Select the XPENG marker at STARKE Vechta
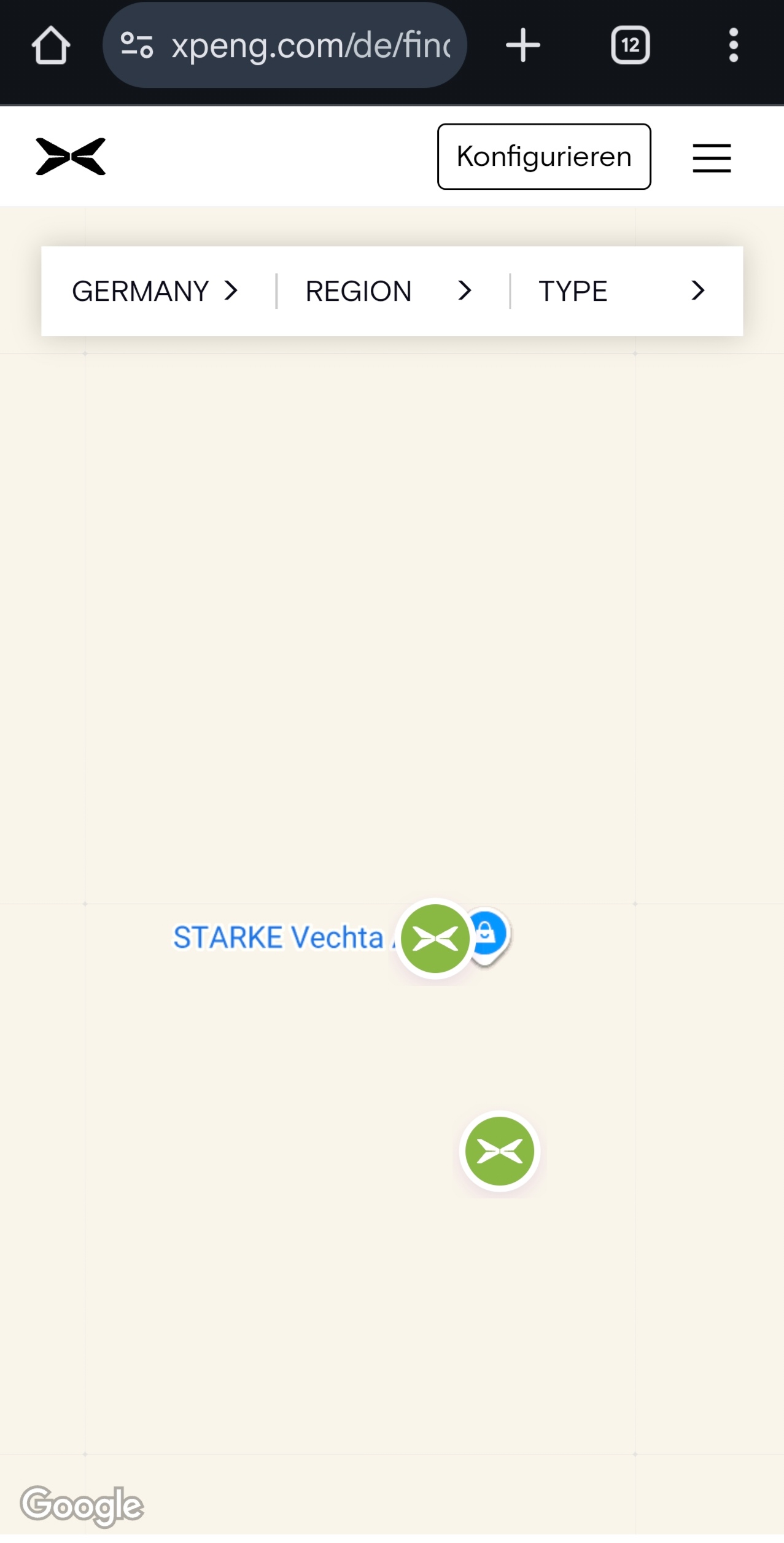This screenshot has width=784, height=1543. (x=435, y=939)
